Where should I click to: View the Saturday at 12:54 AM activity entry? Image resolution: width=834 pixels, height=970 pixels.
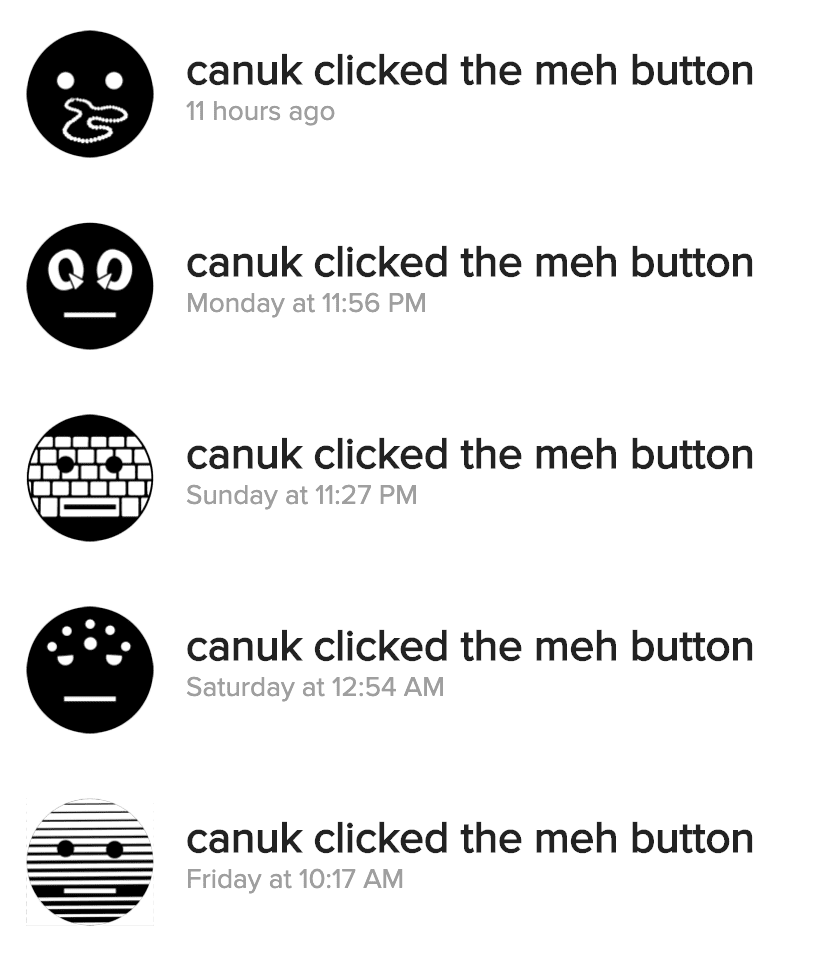tap(469, 648)
